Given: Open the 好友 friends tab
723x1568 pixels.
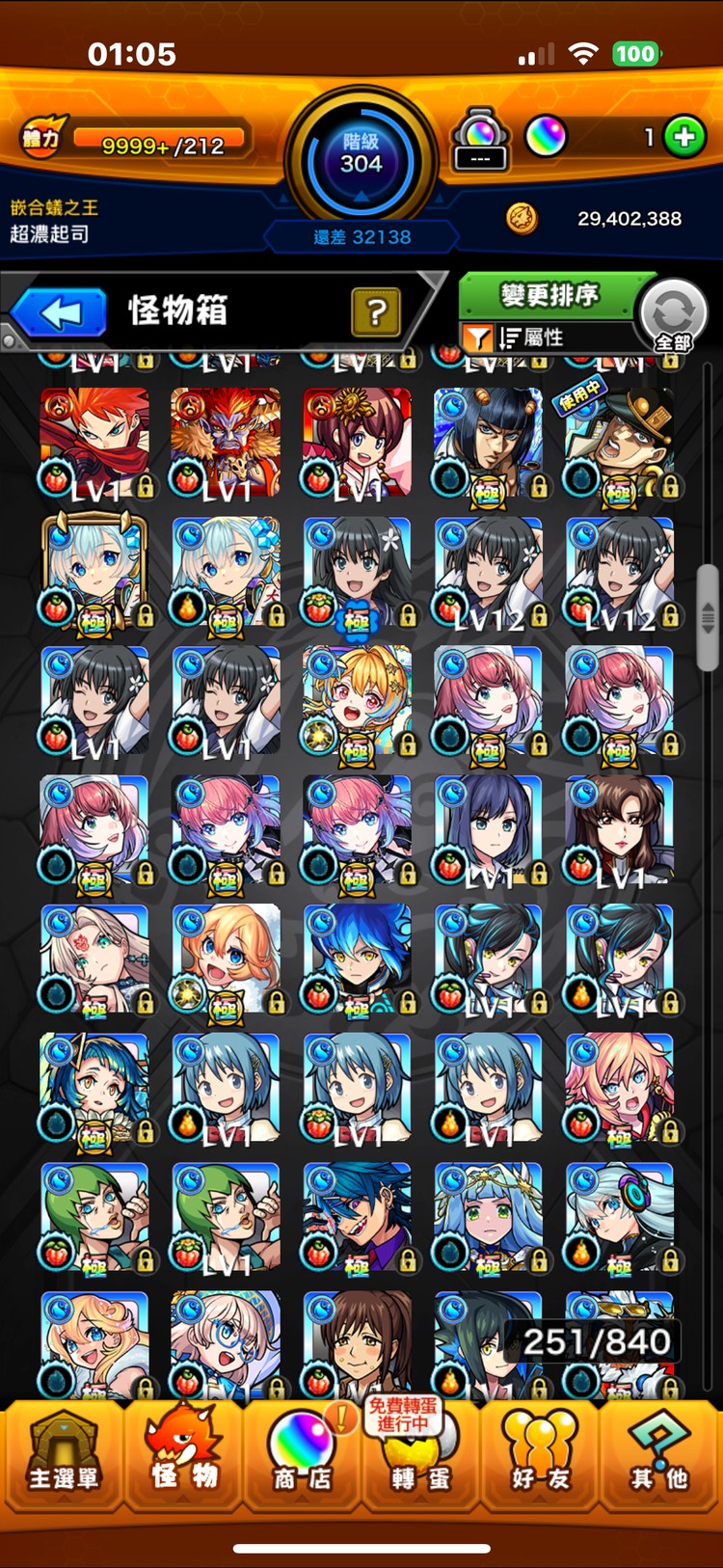Looking at the screenshot, I should [540, 1455].
